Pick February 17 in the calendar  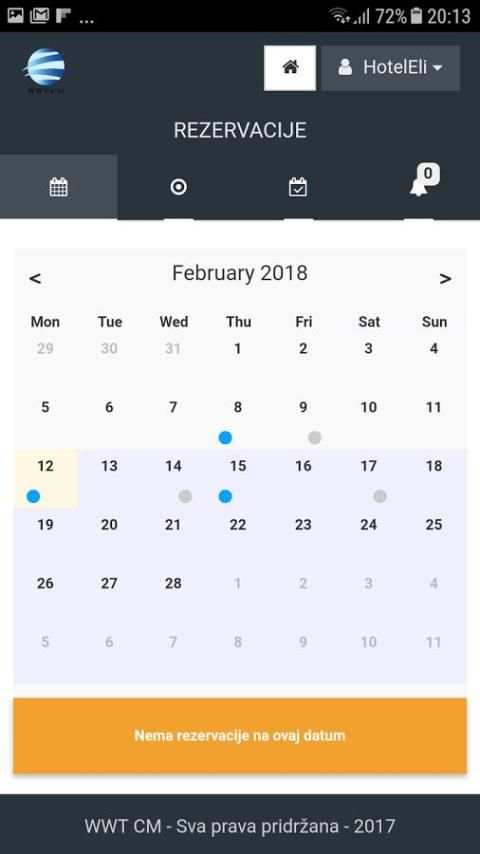tap(369, 479)
